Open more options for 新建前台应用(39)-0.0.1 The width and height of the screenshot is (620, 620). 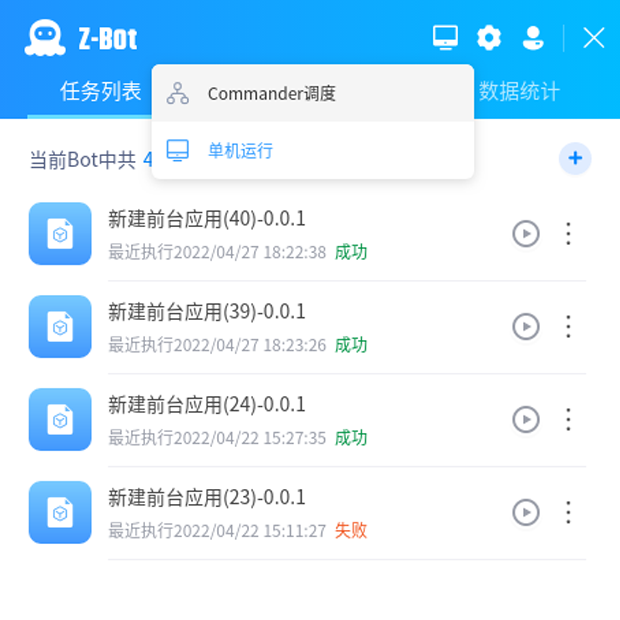coord(568,327)
